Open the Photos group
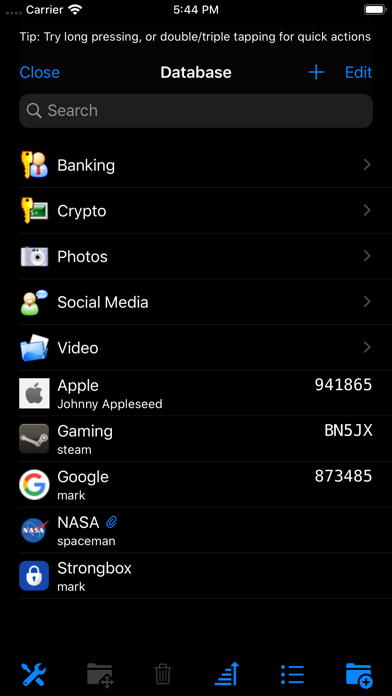This screenshot has height=696, width=392. tap(196, 257)
